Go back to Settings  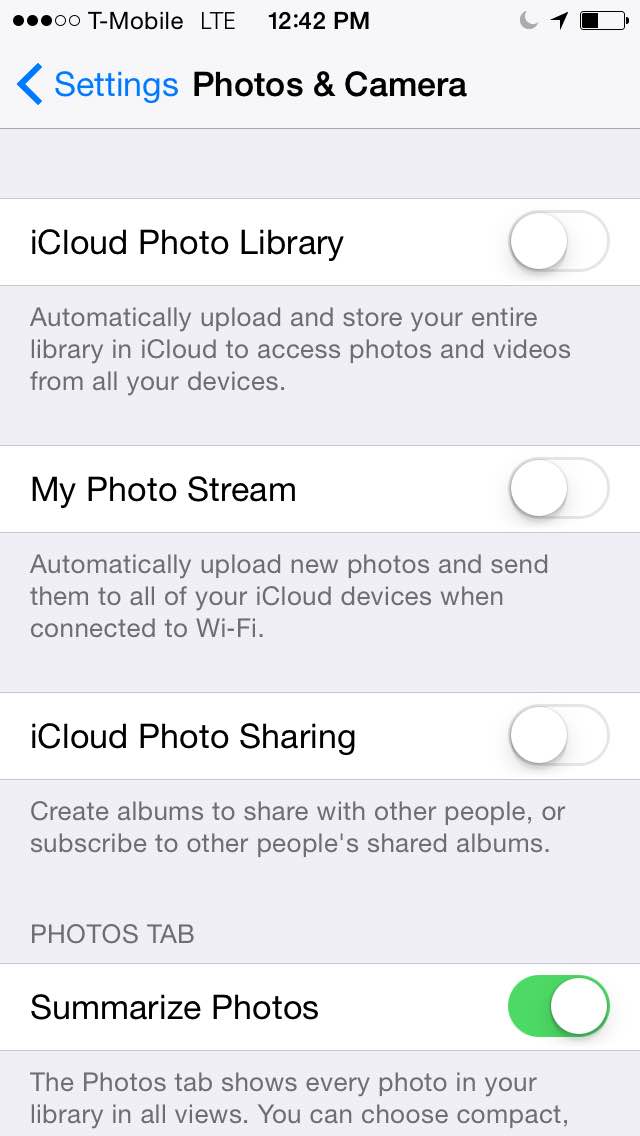pyautogui.click(x=98, y=85)
